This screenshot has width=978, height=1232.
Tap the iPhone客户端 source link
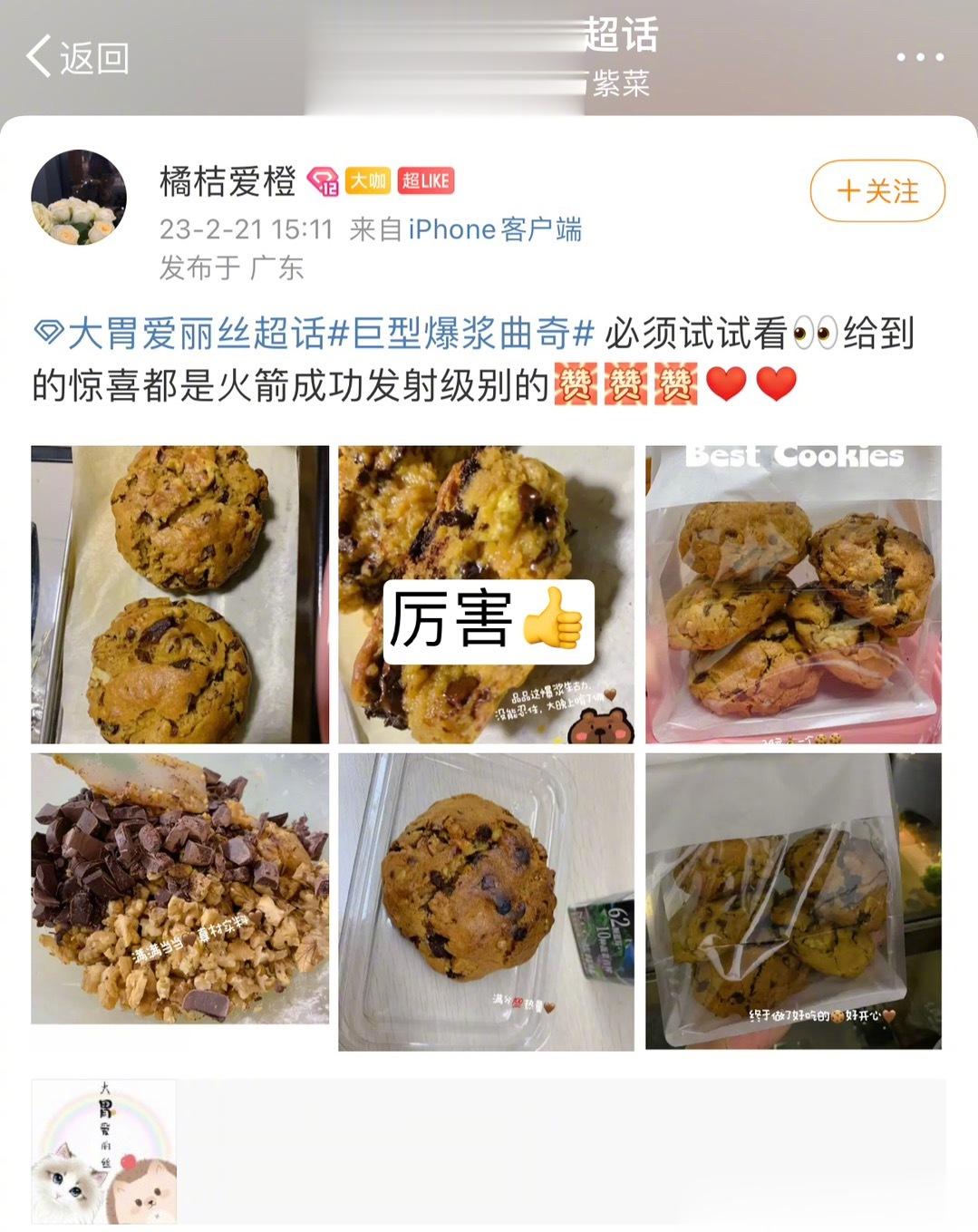coord(495,229)
